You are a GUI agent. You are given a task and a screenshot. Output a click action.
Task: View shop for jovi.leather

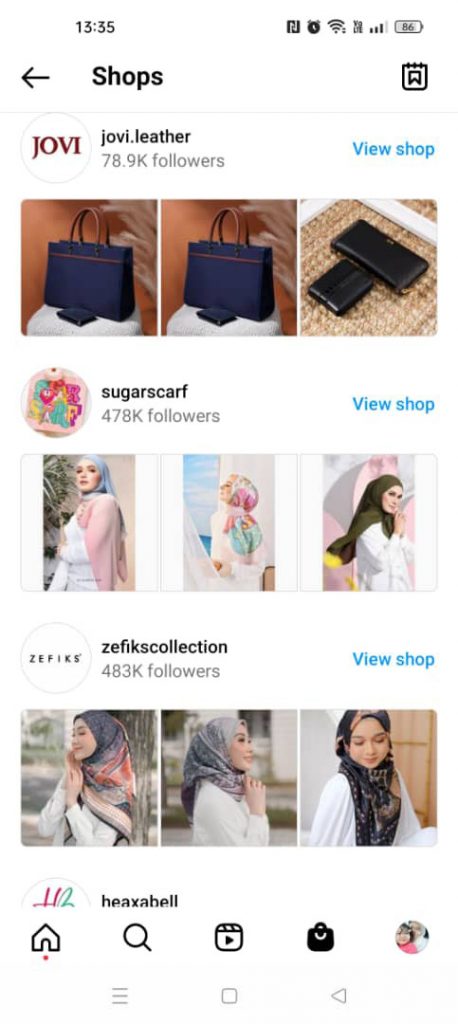click(393, 149)
